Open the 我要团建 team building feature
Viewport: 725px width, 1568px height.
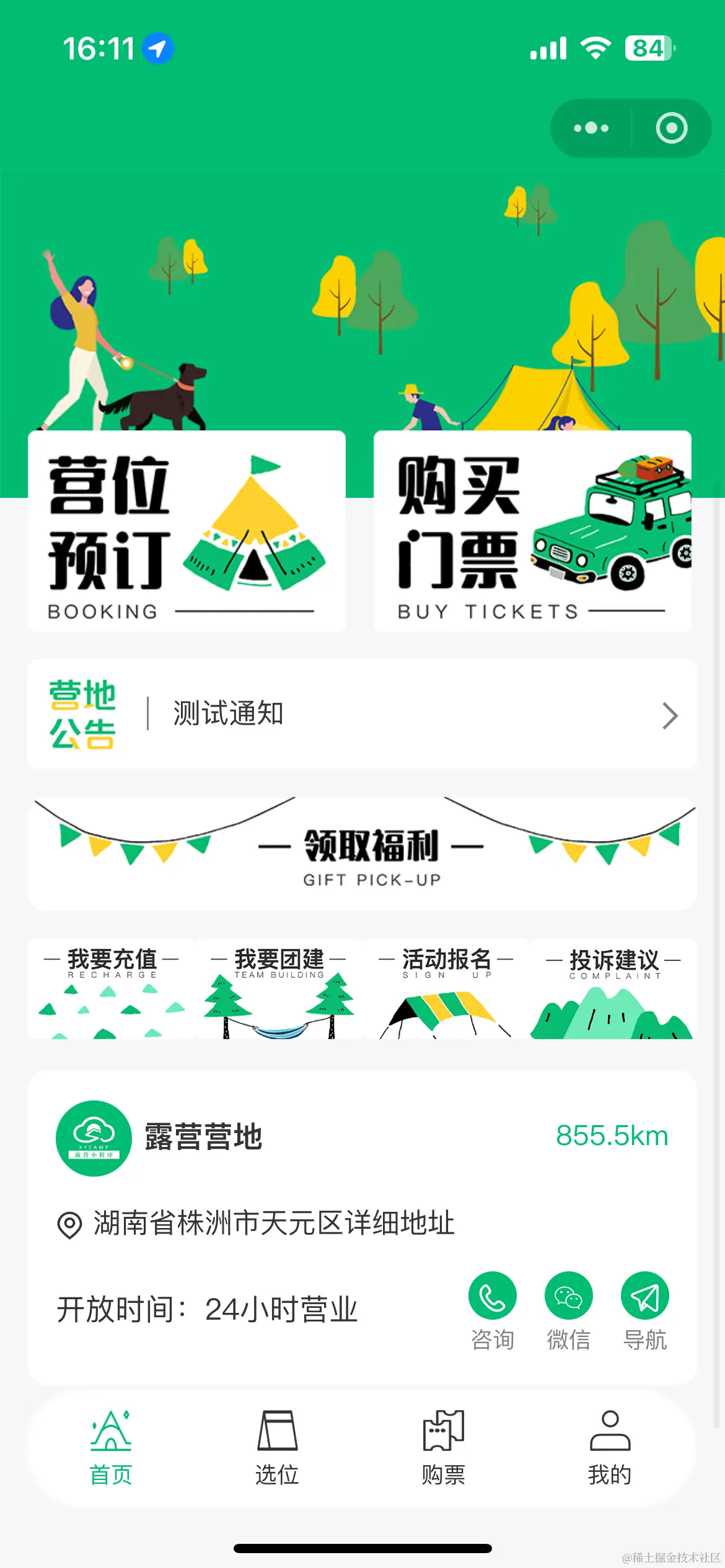coord(278,991)
